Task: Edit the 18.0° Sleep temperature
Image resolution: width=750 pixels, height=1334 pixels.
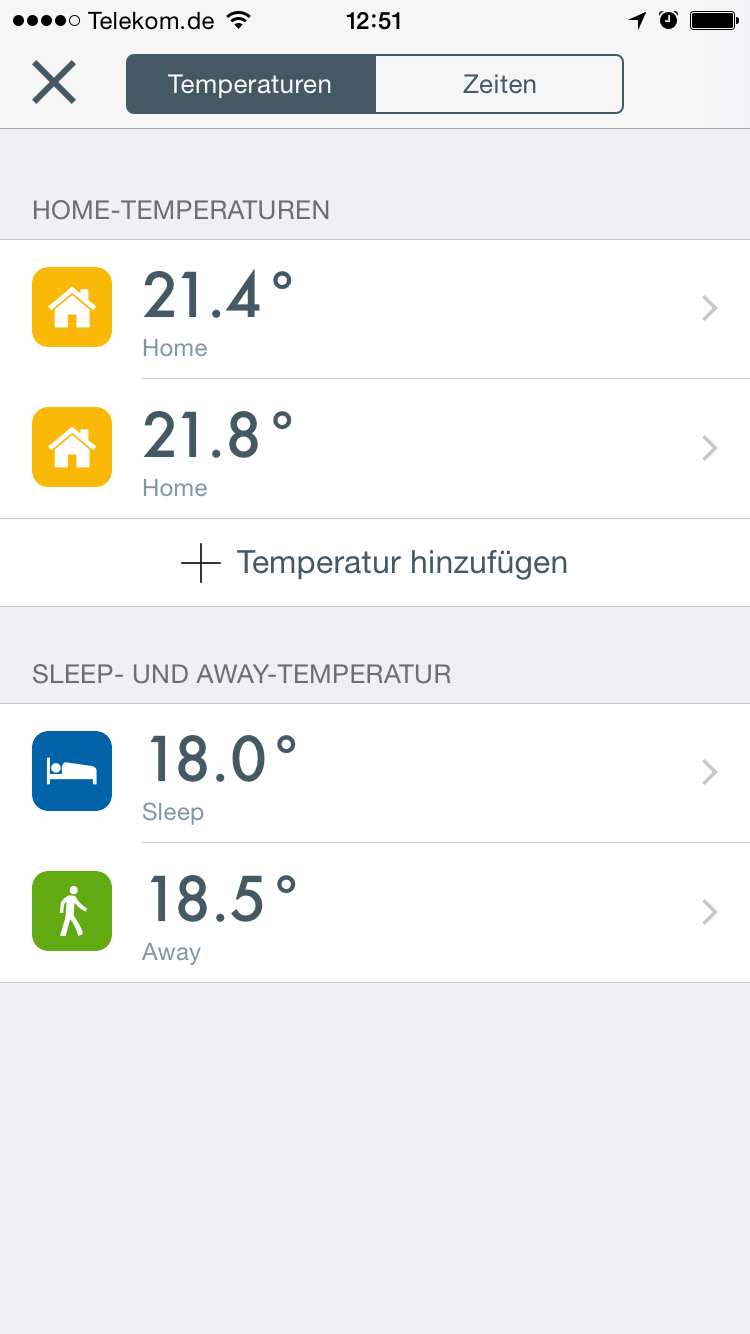Action: coord(375,773)
